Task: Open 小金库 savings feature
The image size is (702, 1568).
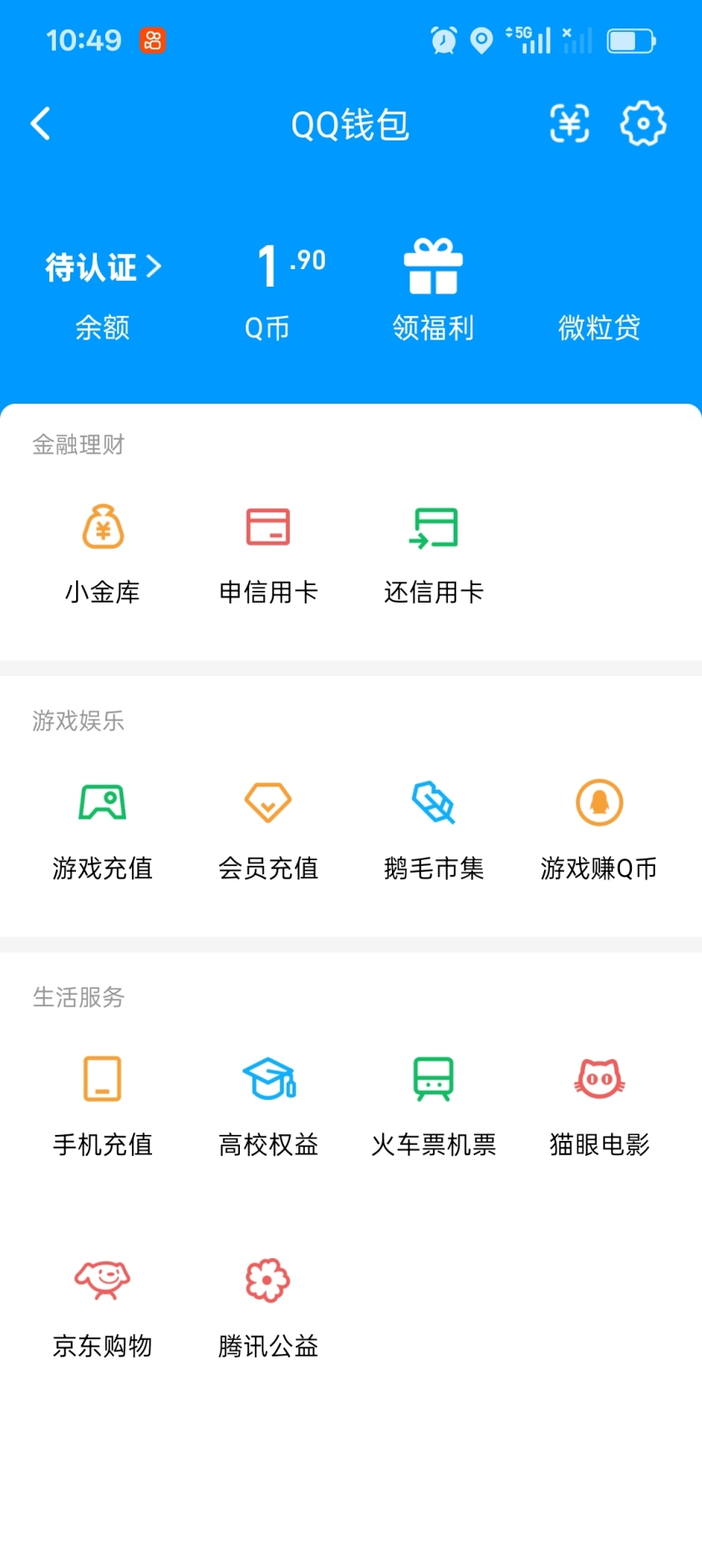Action: click(102, 552)
